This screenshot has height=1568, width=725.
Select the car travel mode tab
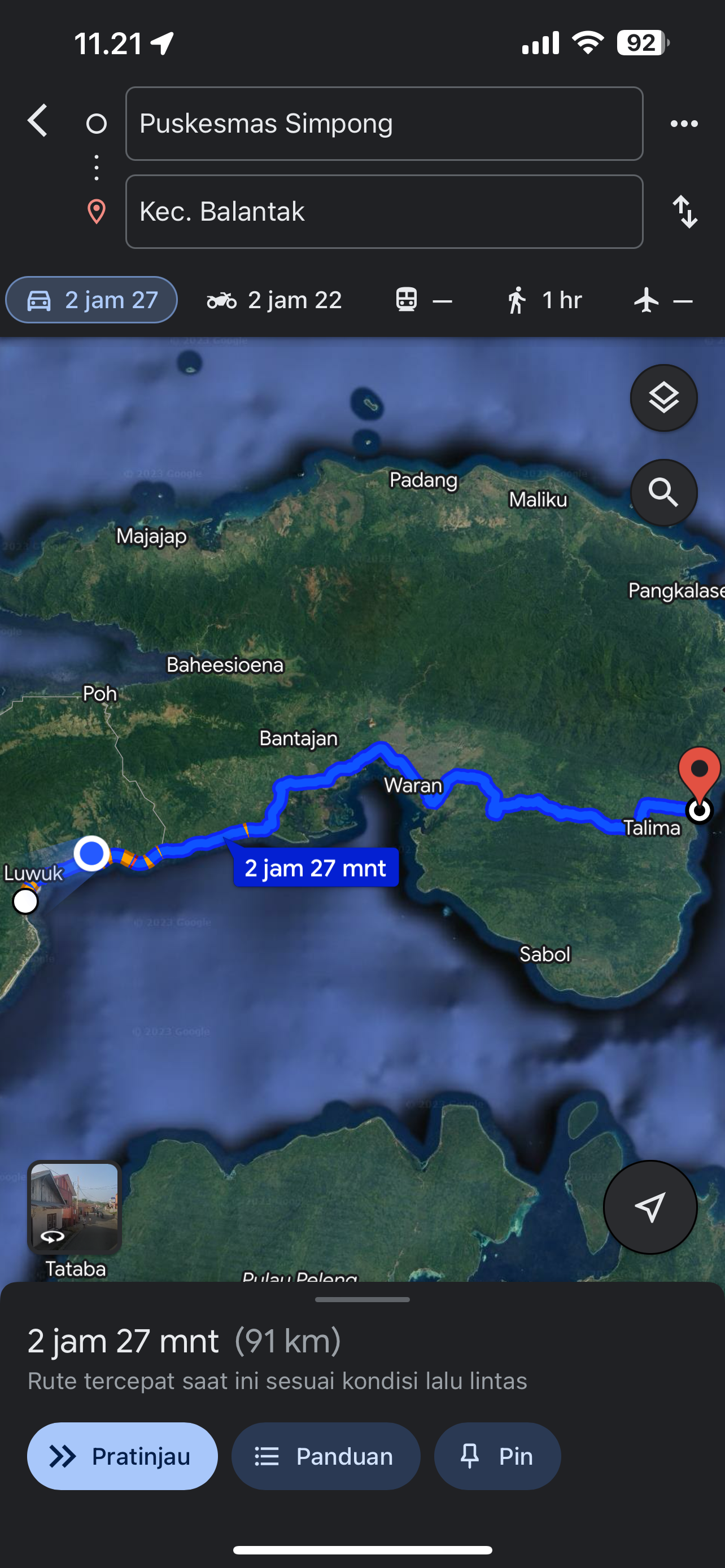coord(91,300)
